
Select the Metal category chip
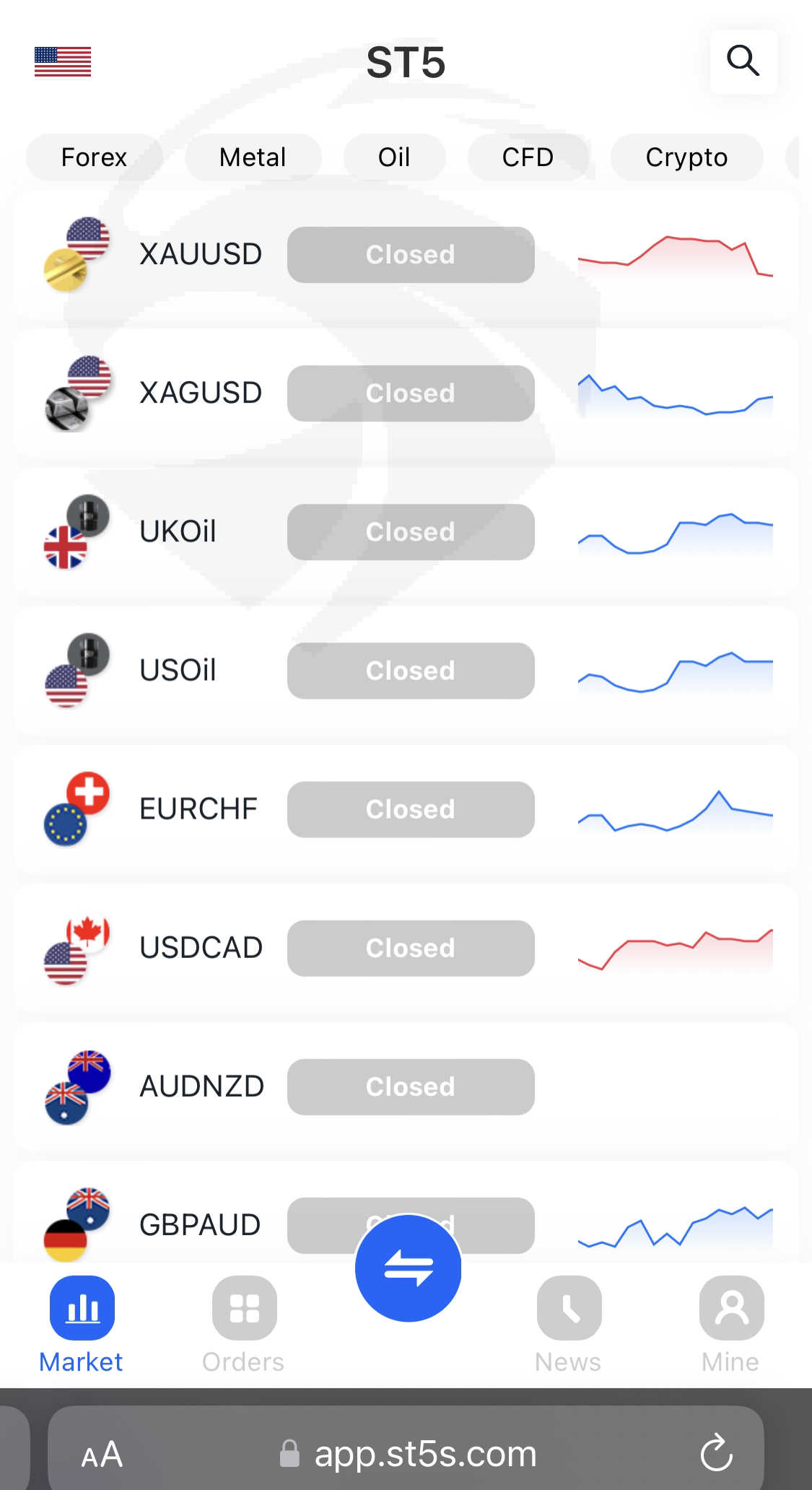(x=253, y=157)
